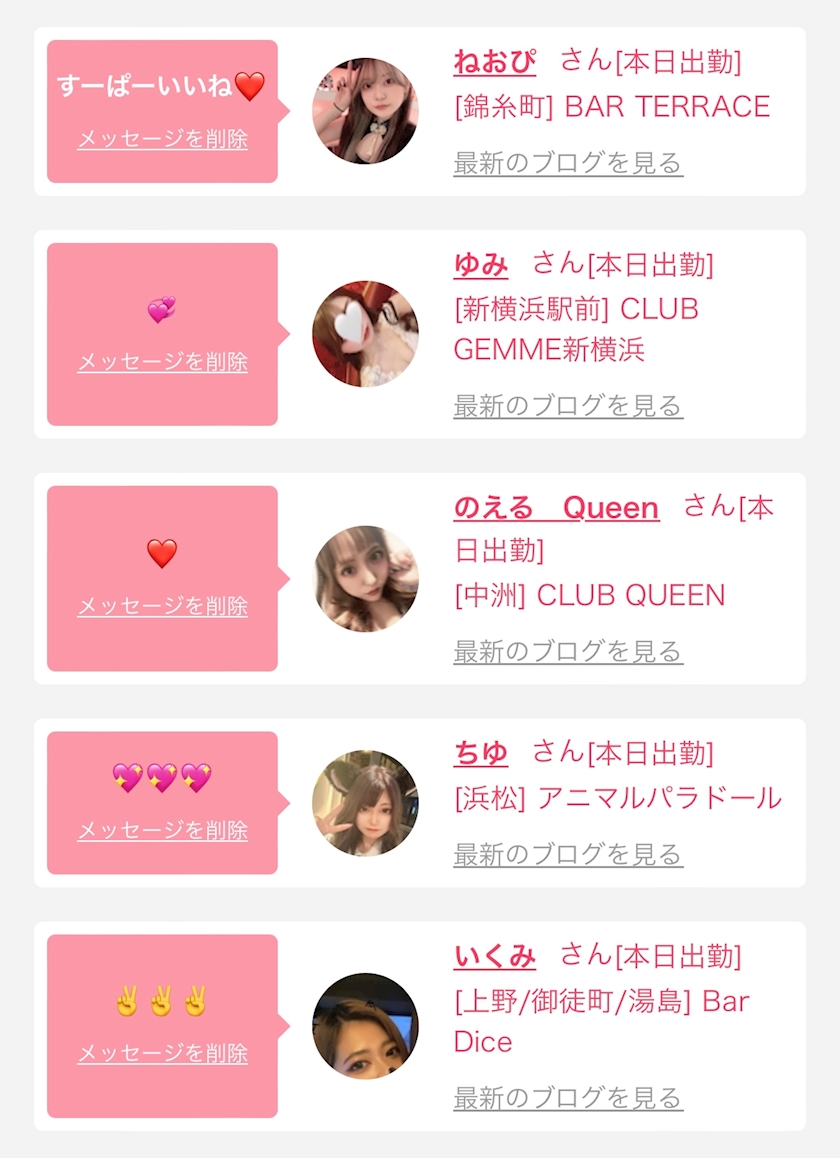The height and width of the screenshot is (1158, 840).
Task: Tap ゆみ's profile photo
Action: [x=365, y=334]
